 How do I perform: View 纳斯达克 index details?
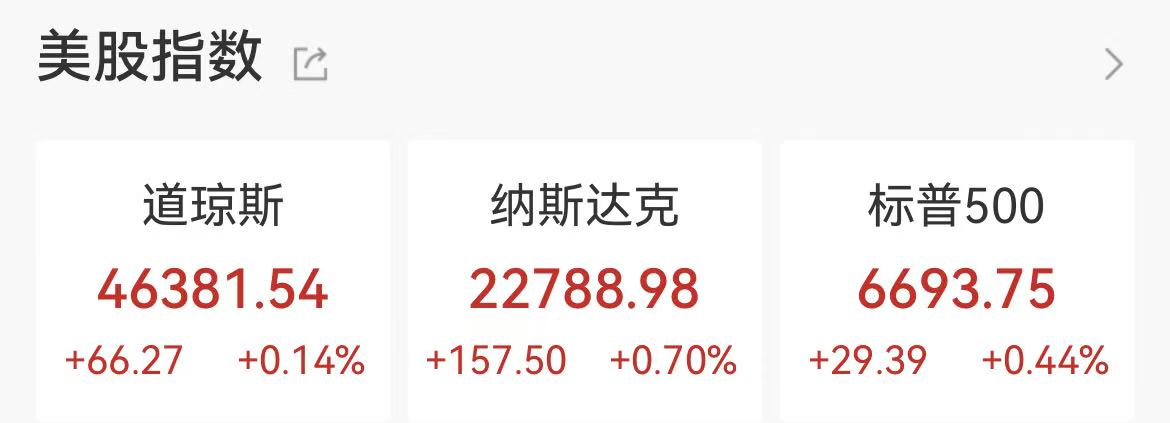tap(584, 280)
